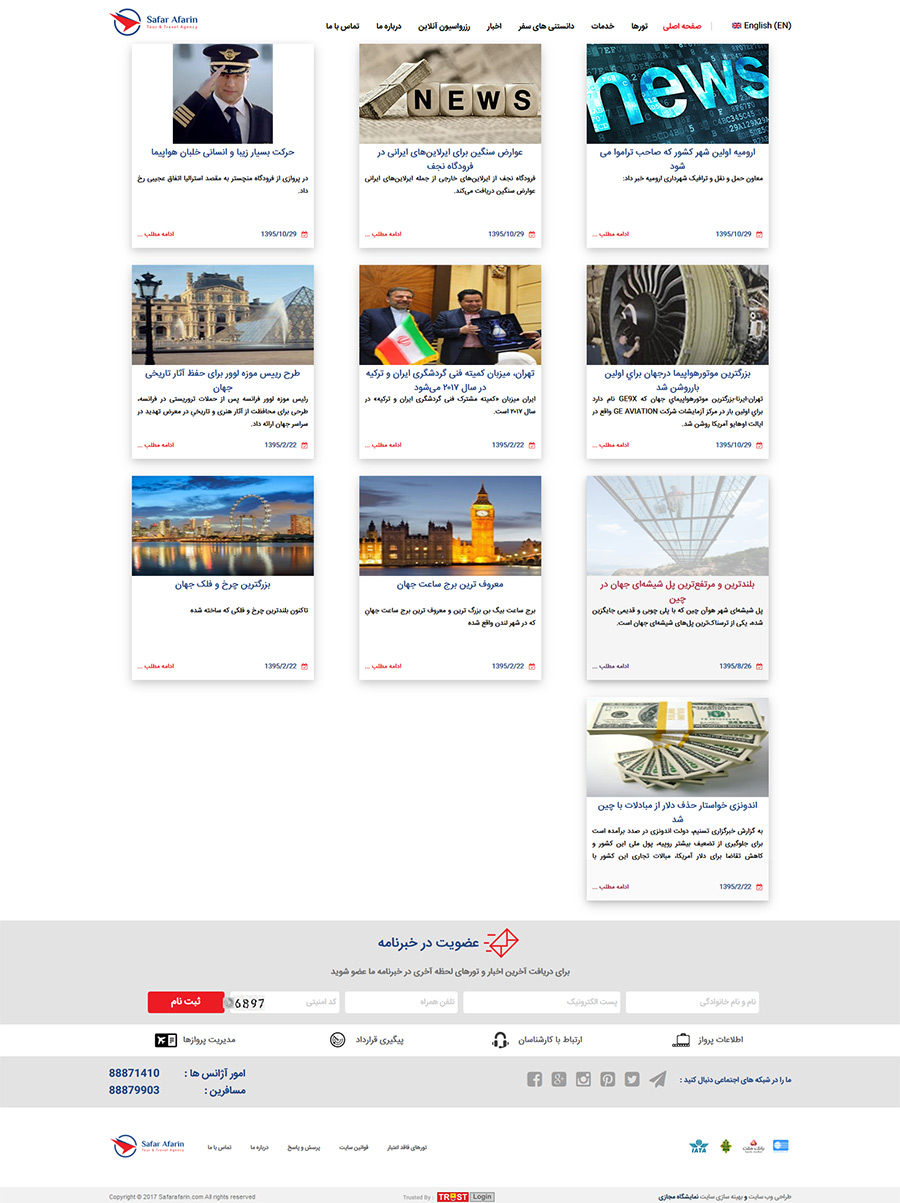Go to اخبار (news) in top navigation
900x1203 pixels.
tap(494, 26)
